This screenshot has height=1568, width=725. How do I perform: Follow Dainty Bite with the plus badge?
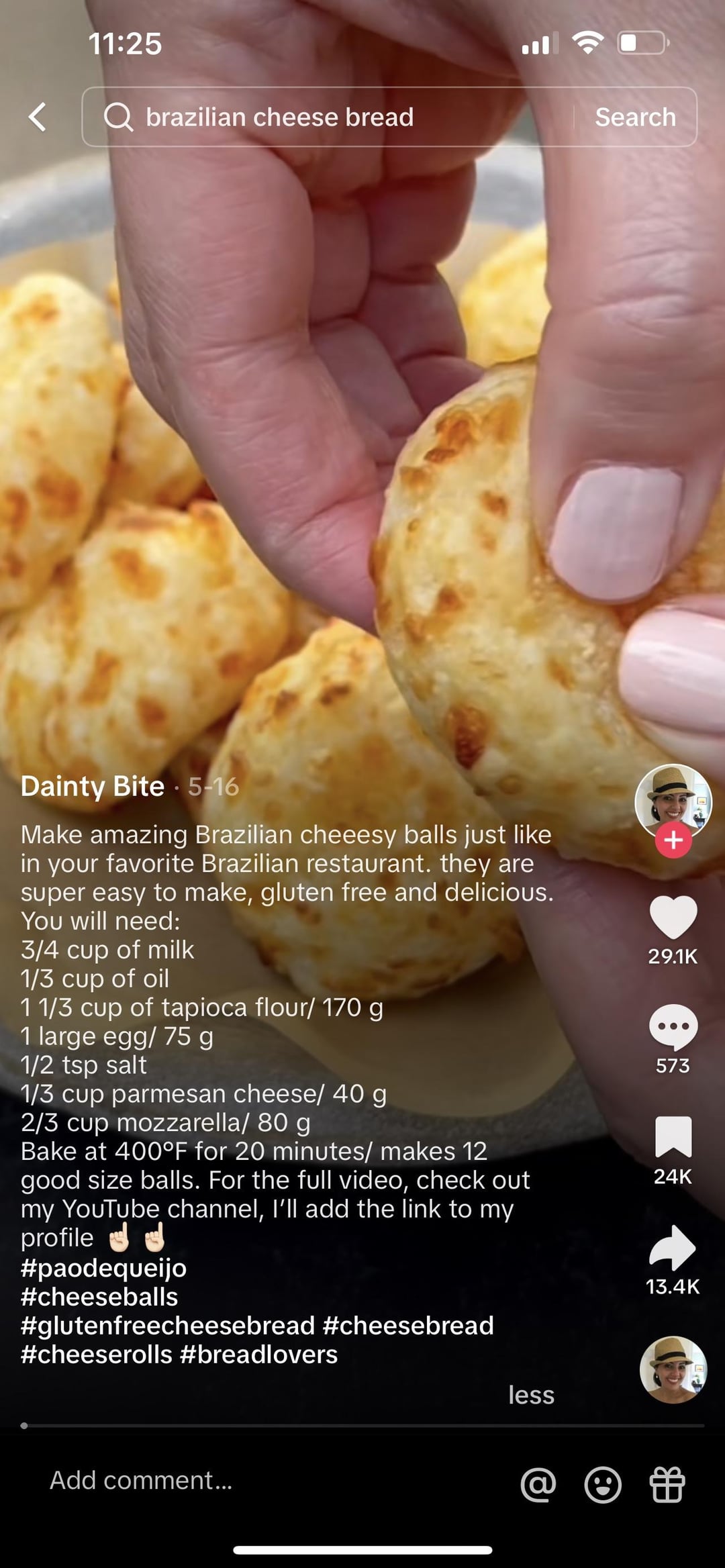673,840
